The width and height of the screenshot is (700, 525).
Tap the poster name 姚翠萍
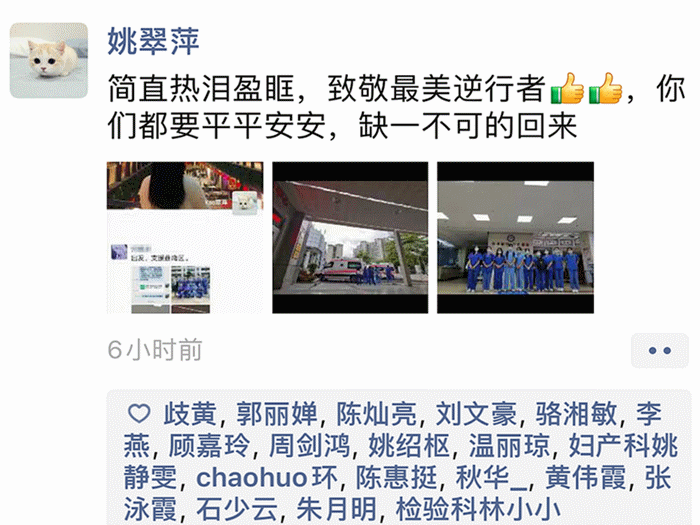click(x=152, y=41)
